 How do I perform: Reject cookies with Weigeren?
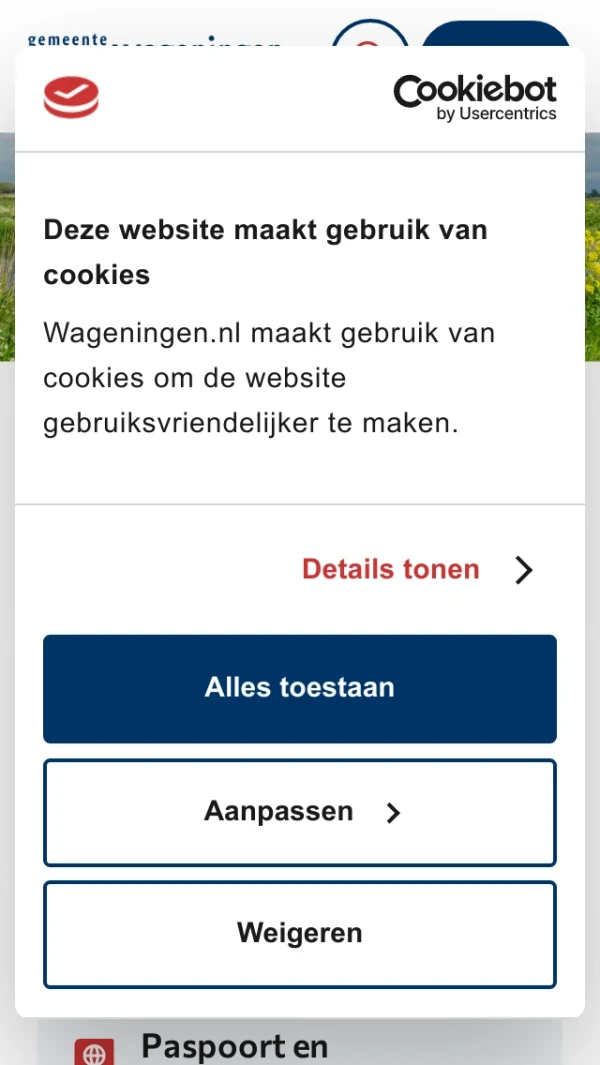pos(300,934)
